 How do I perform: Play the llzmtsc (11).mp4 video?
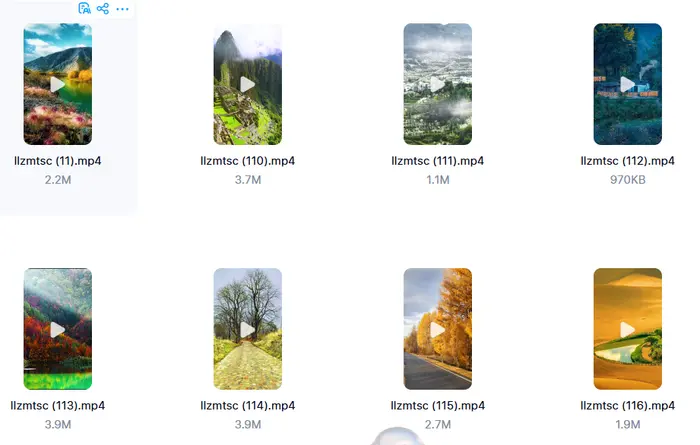click(x=58, y=85)
